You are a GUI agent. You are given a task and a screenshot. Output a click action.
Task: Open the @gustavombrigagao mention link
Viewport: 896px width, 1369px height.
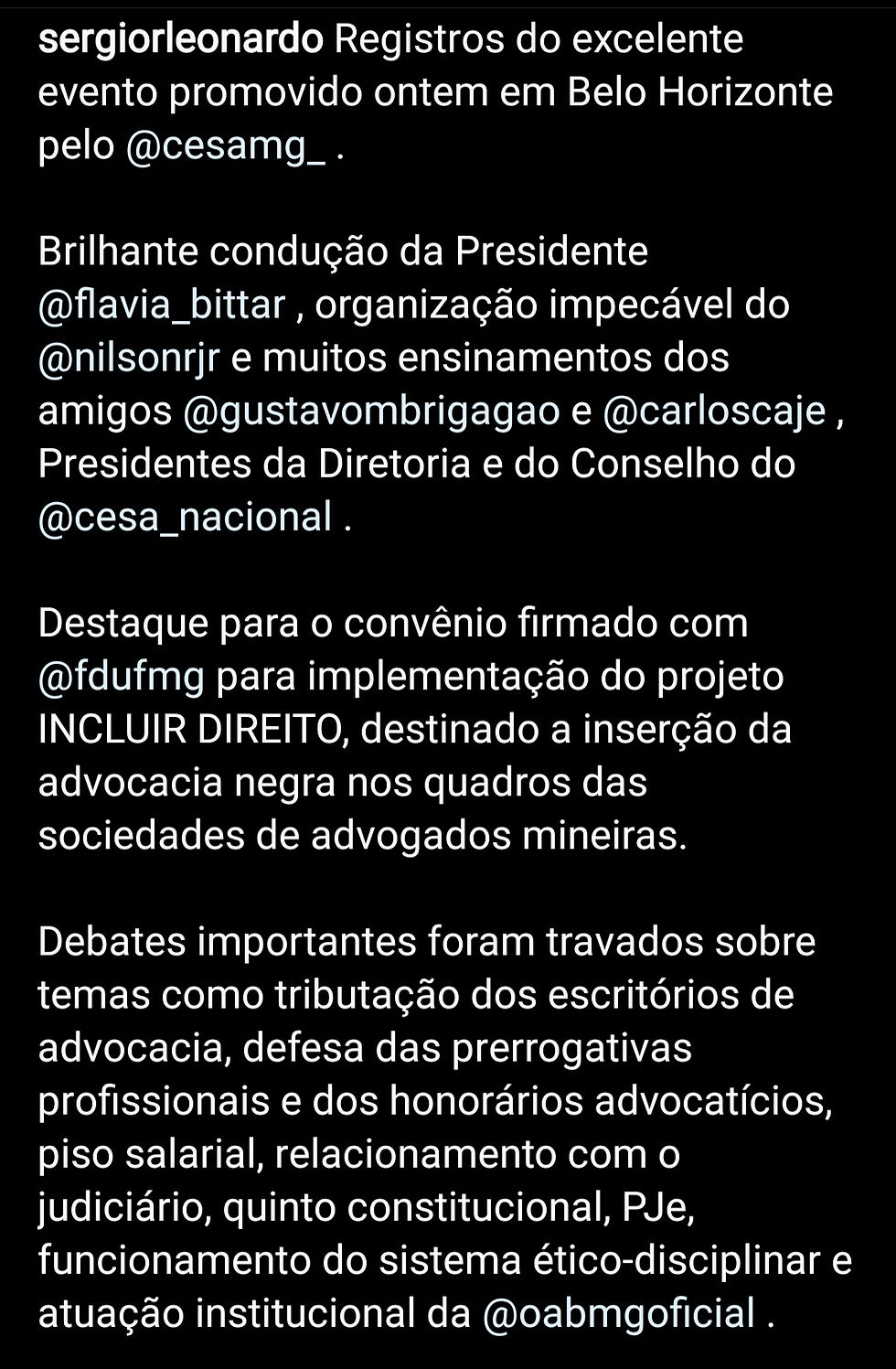click(x=371, y=412)
